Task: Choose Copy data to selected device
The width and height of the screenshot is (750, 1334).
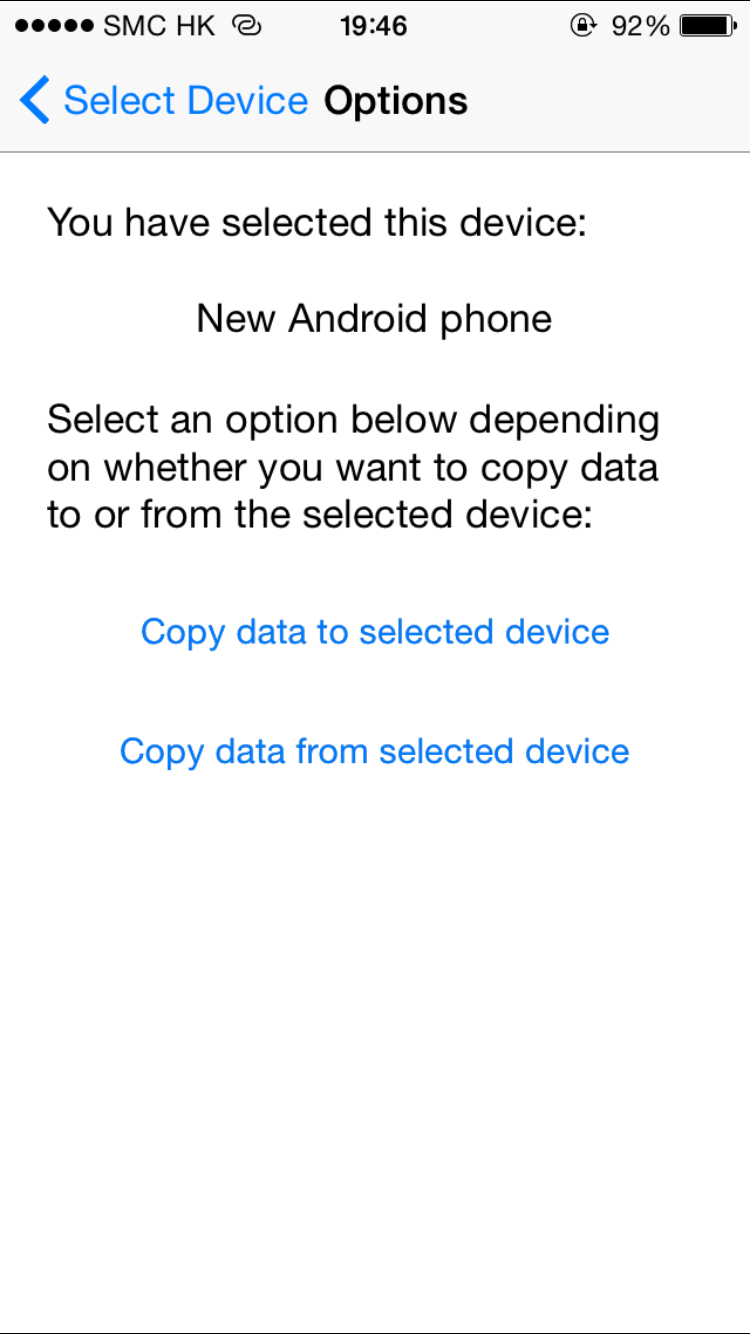Action: 375,632
